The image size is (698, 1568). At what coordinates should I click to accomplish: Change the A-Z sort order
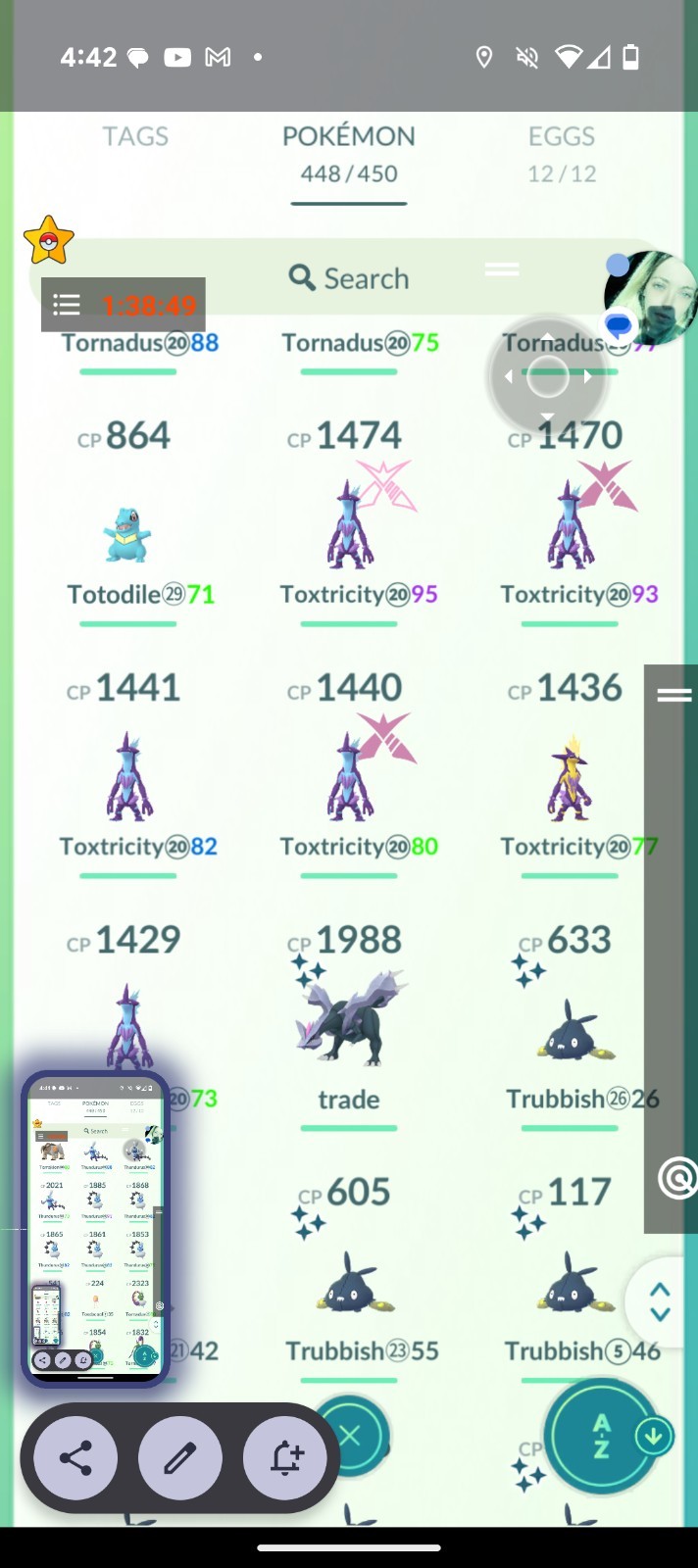[603, 1437]
